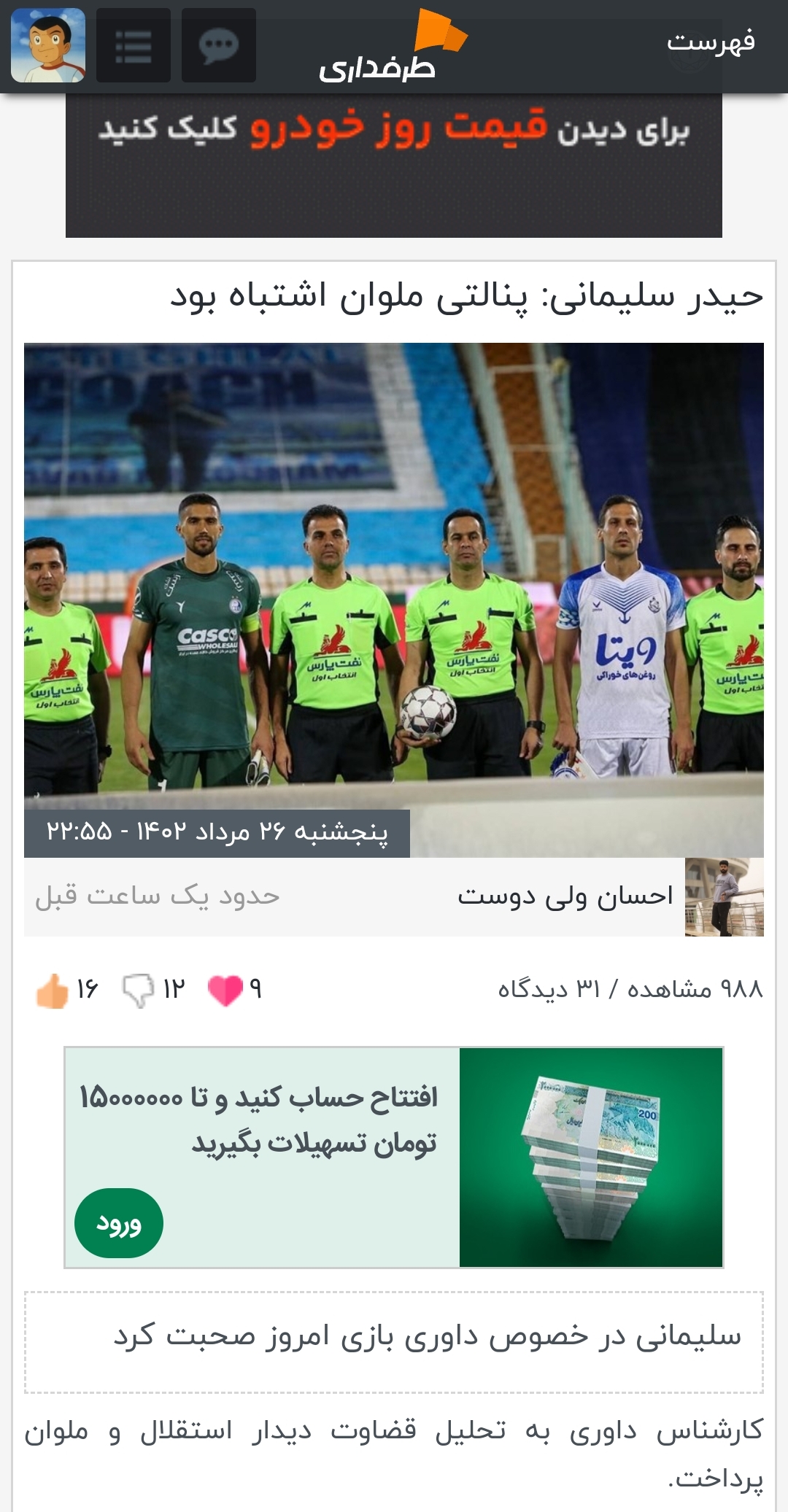
Task: Open the user profile avatar
Action: 48,45
